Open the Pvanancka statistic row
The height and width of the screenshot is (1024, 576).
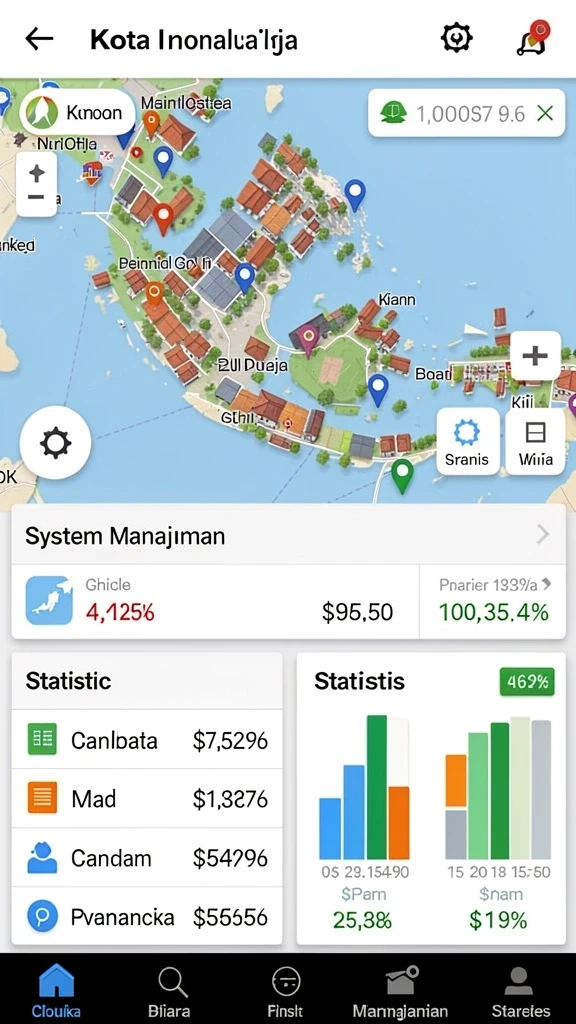click(x=147, y=916)
